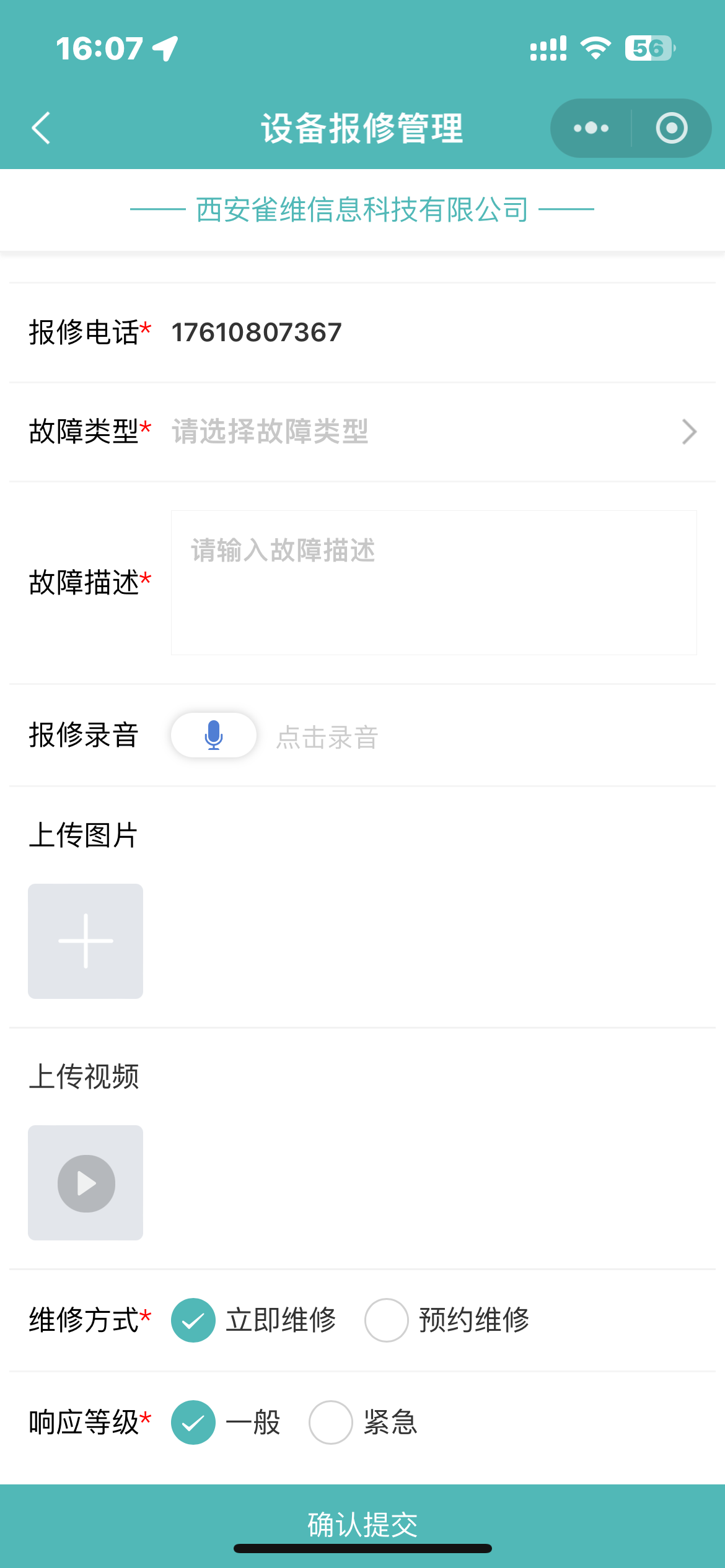725x1568 pixels.
Task: Select 预约维修 as the repair method
Action: (387, 1320)
